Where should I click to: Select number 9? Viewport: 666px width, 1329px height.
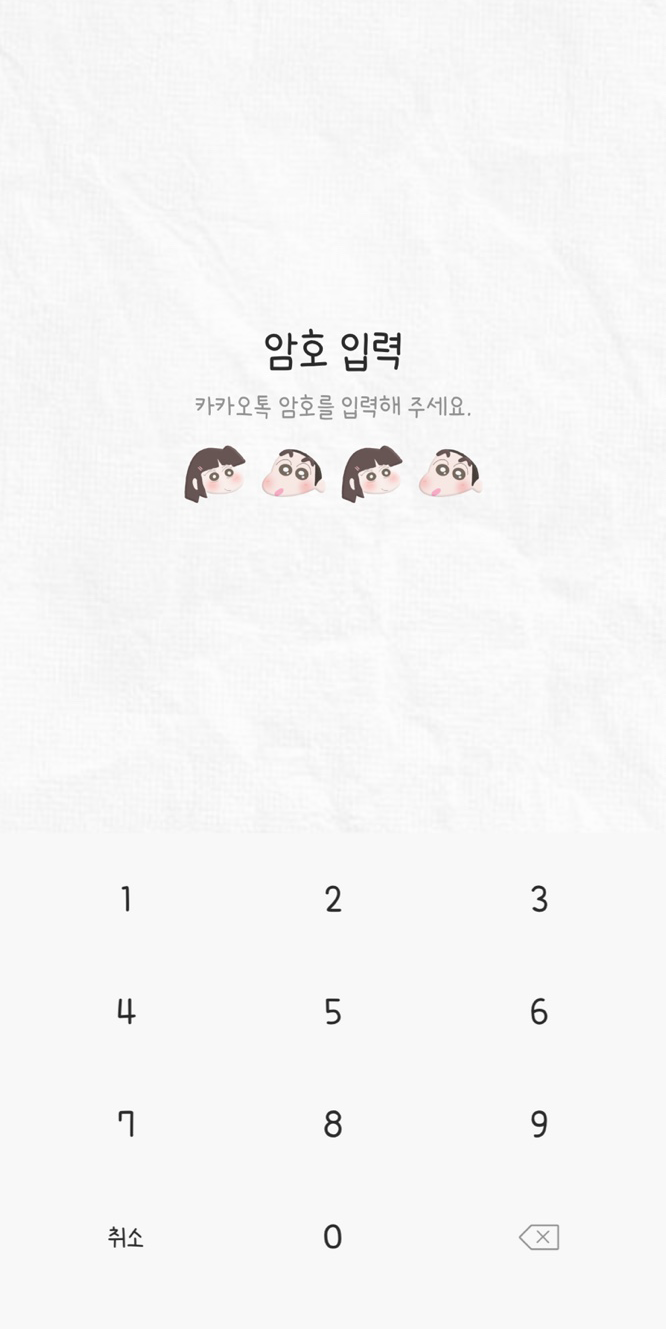pos(539,1125)
